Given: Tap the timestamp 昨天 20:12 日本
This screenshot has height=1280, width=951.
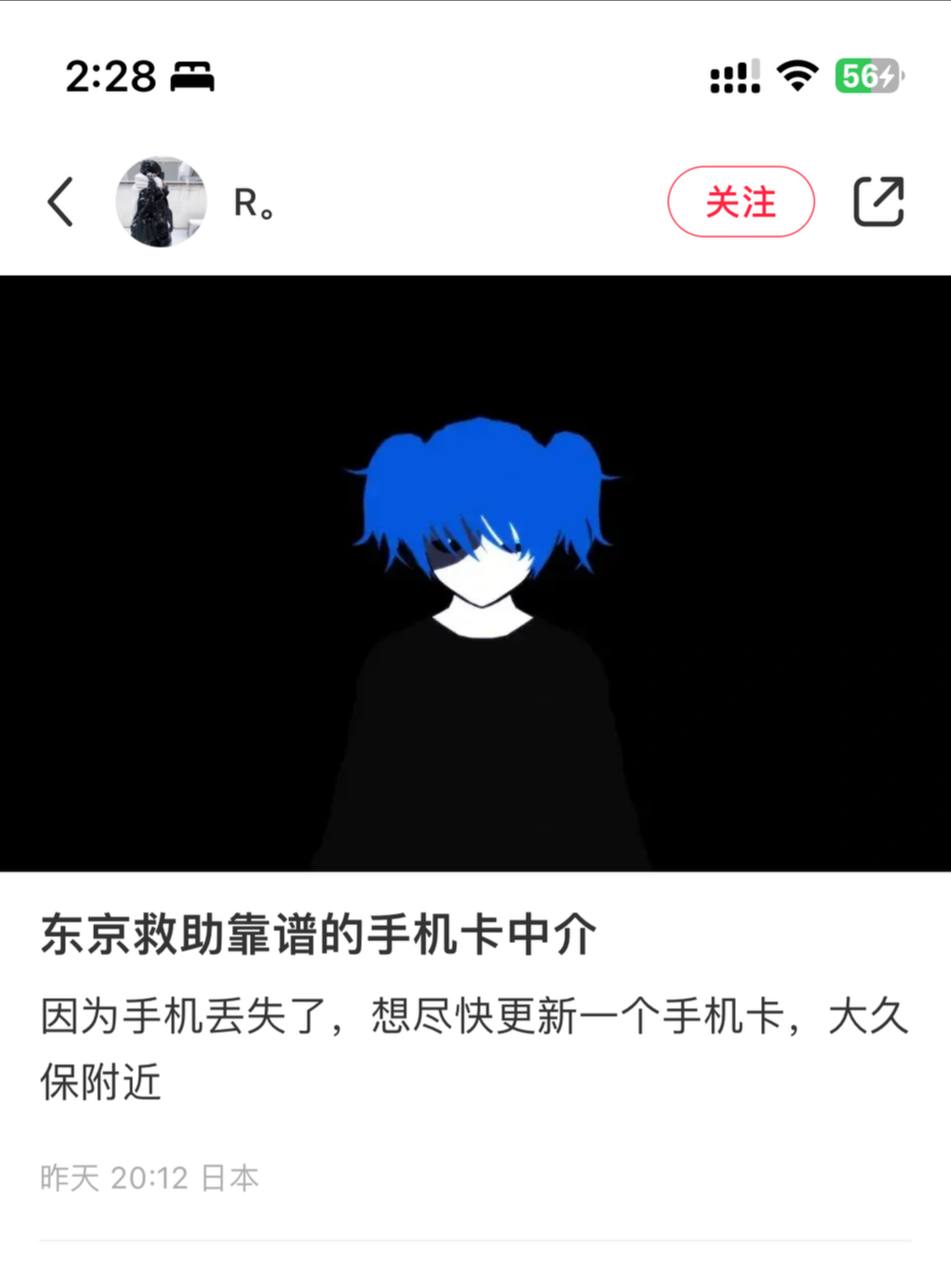Looking at the screenshot, I should click(x=149, y=1179).
